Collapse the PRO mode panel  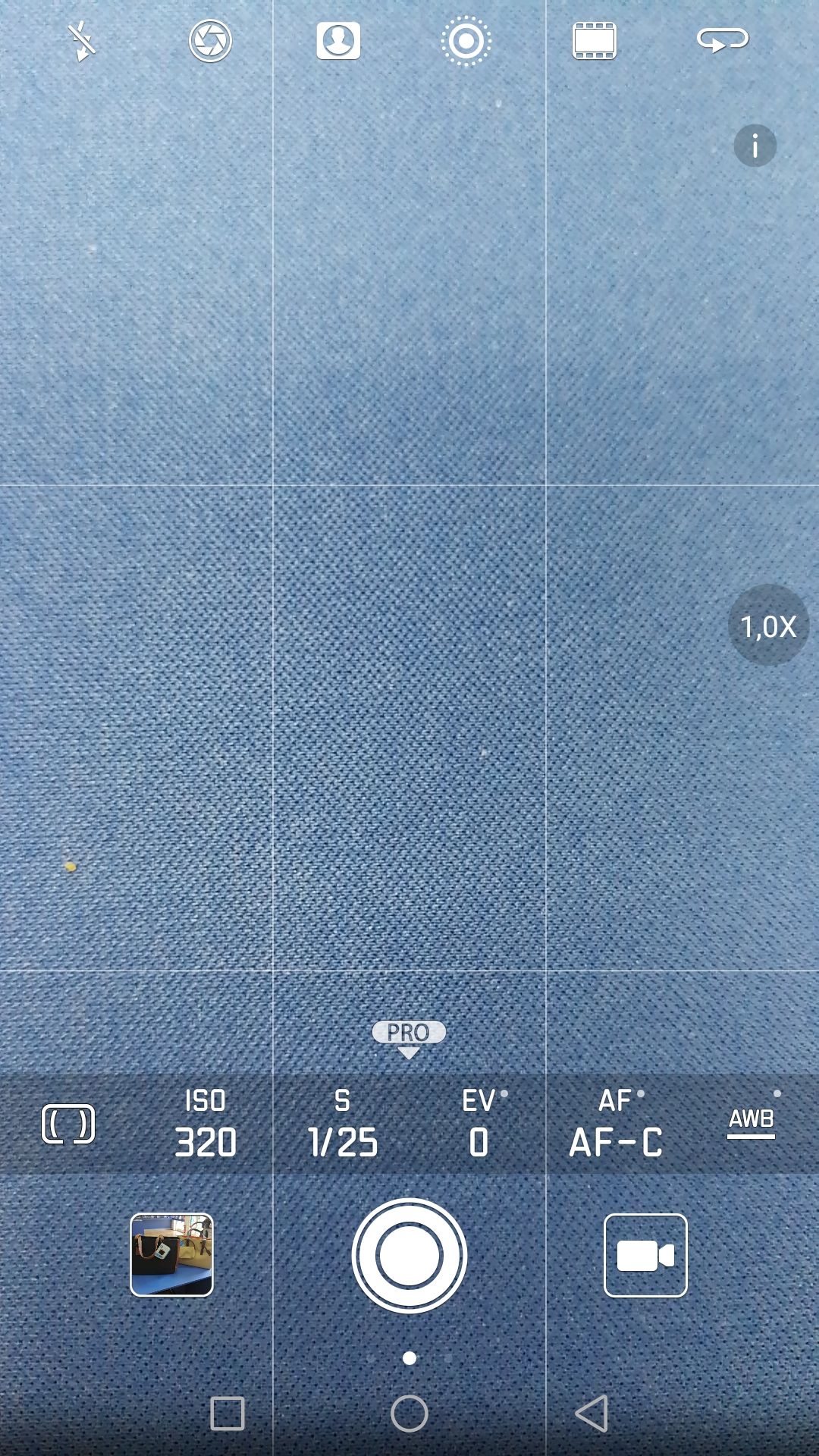[409, 1038]
